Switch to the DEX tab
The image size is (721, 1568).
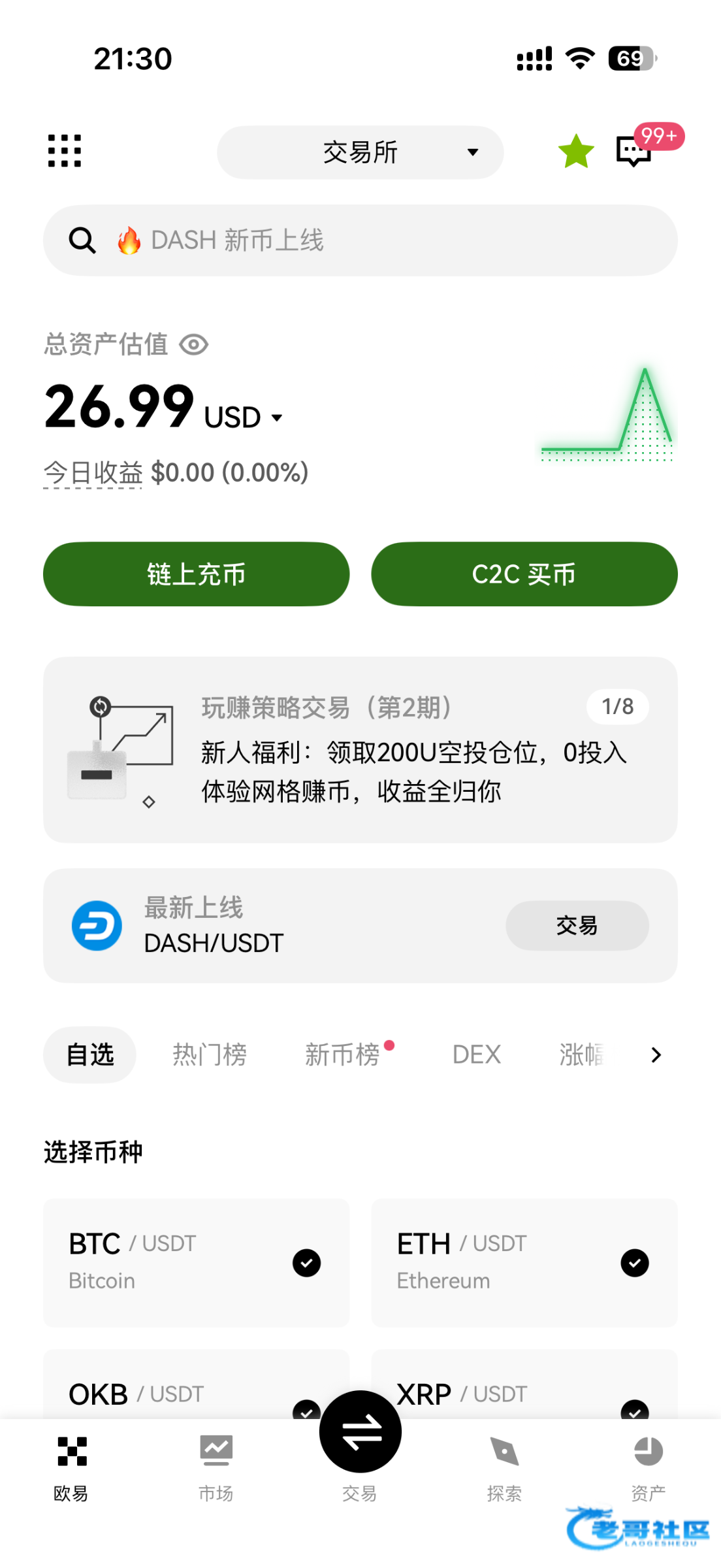click(x=476, y=1054)
